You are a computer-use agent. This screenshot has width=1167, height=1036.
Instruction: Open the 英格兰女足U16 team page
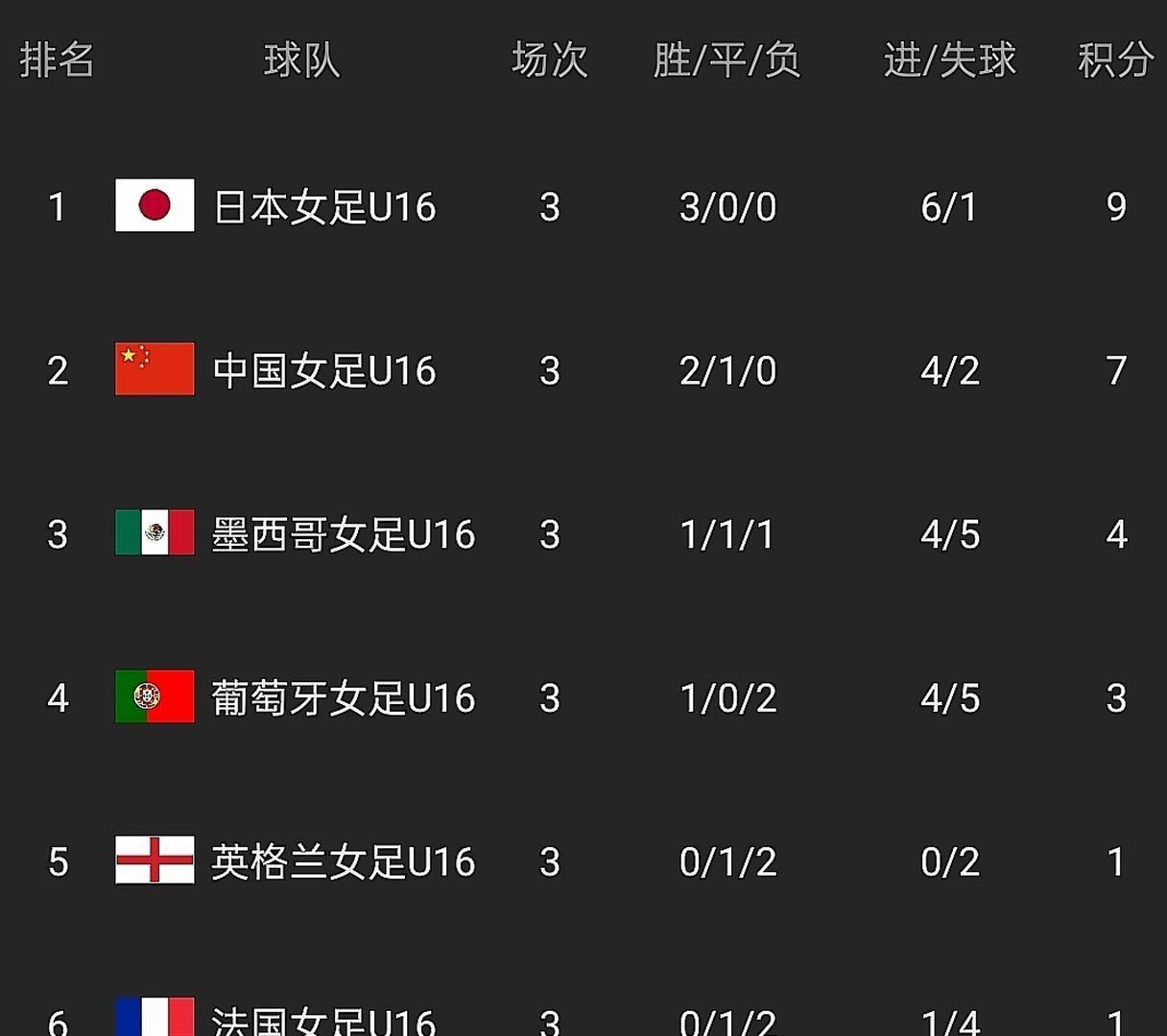point(343,861)
